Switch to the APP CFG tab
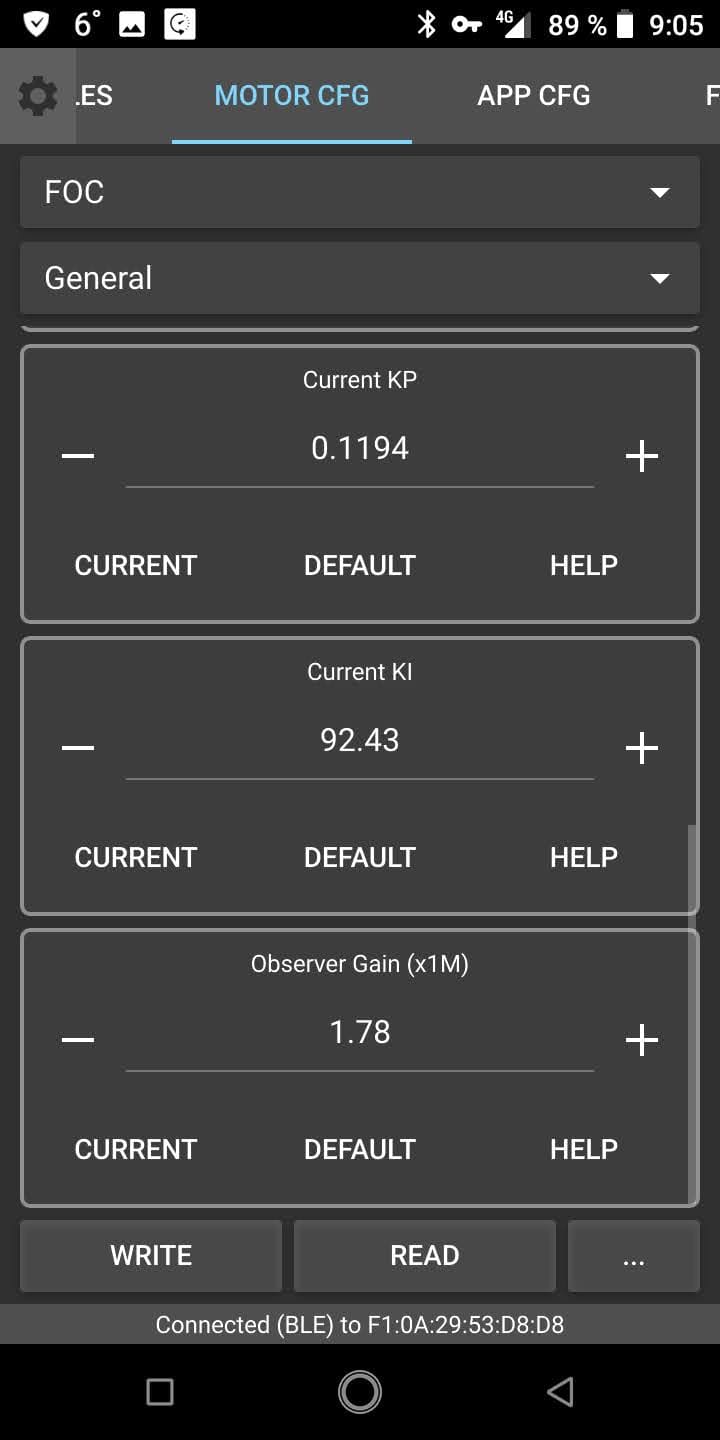 tap(533, 96)
